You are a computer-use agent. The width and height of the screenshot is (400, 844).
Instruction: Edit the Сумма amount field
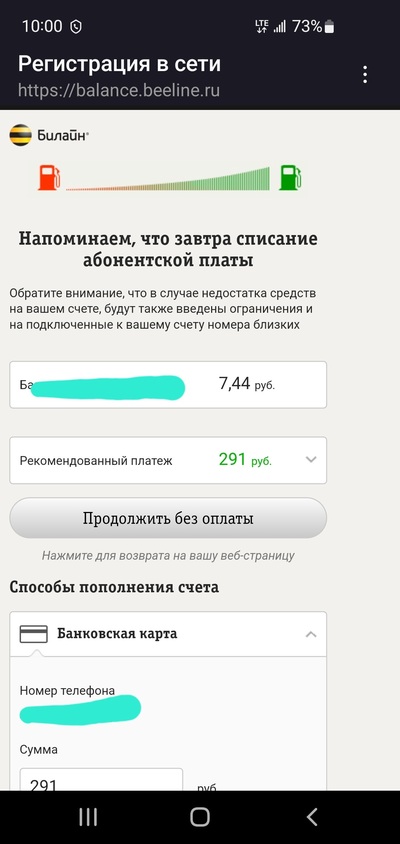pyautogui.click(x=101, y=779)
